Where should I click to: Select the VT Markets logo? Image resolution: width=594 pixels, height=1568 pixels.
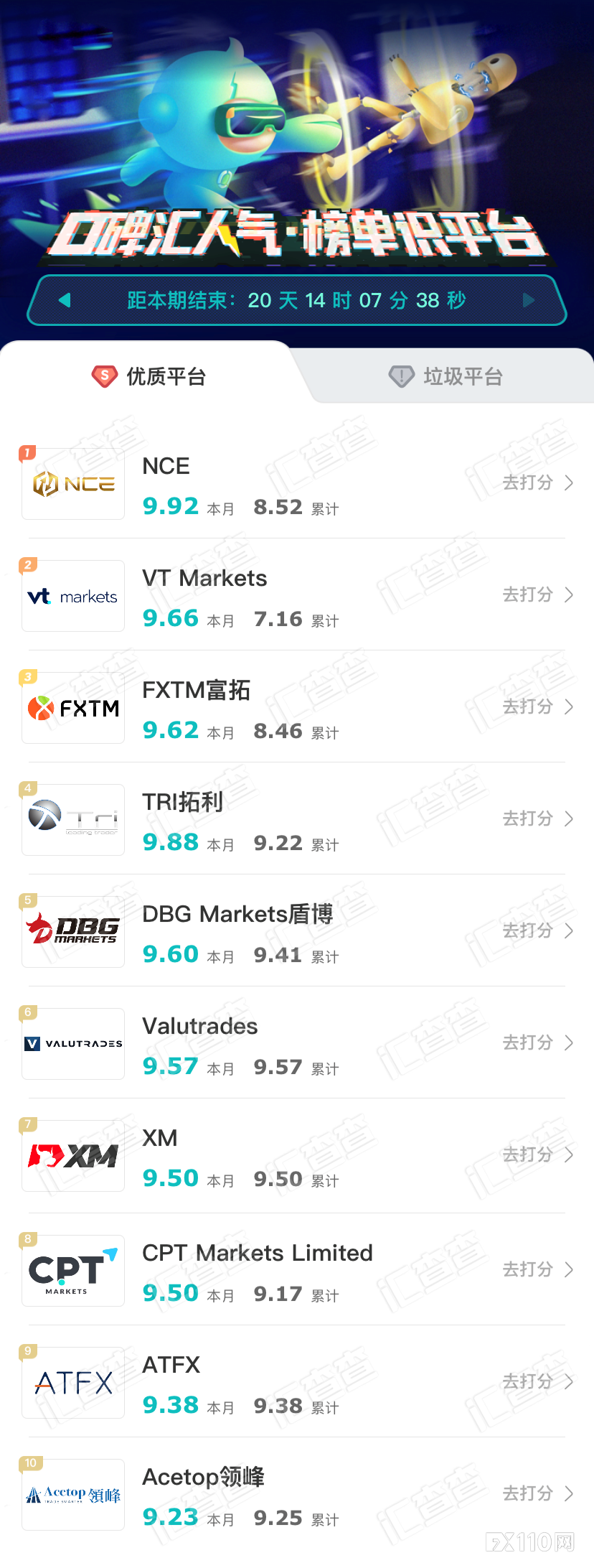(72, 595)
